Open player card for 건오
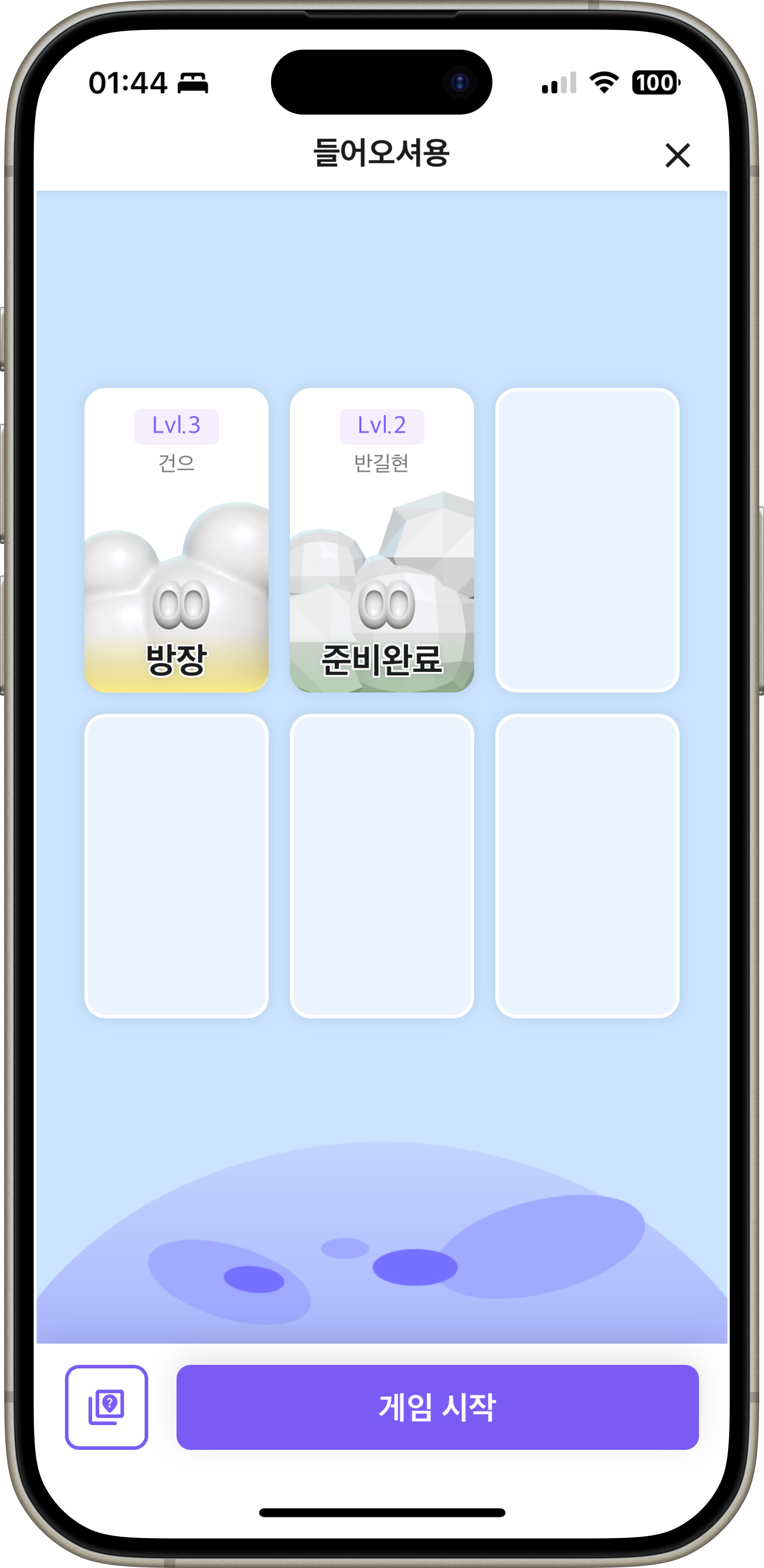 pos(176,540)
